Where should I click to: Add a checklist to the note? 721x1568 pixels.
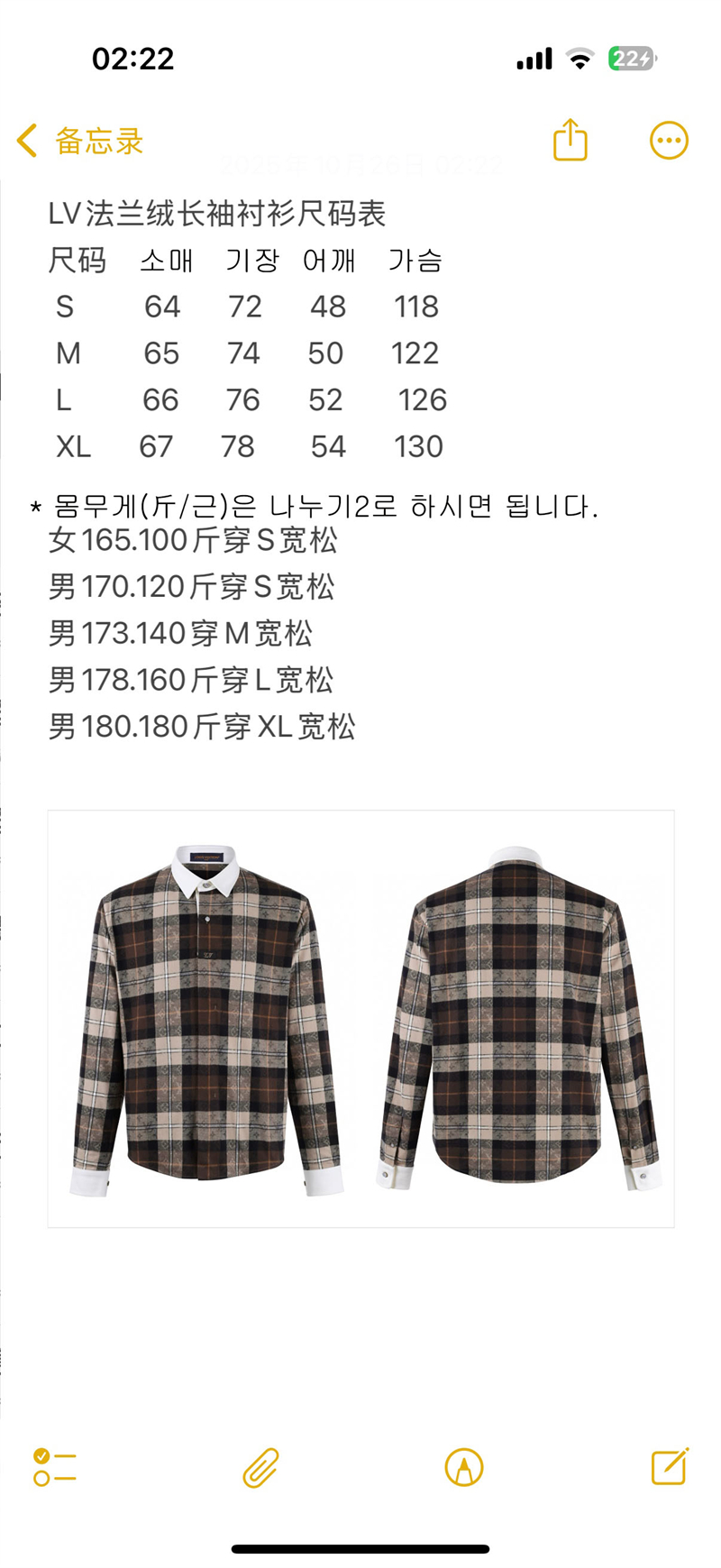(x=55, y=1467)
